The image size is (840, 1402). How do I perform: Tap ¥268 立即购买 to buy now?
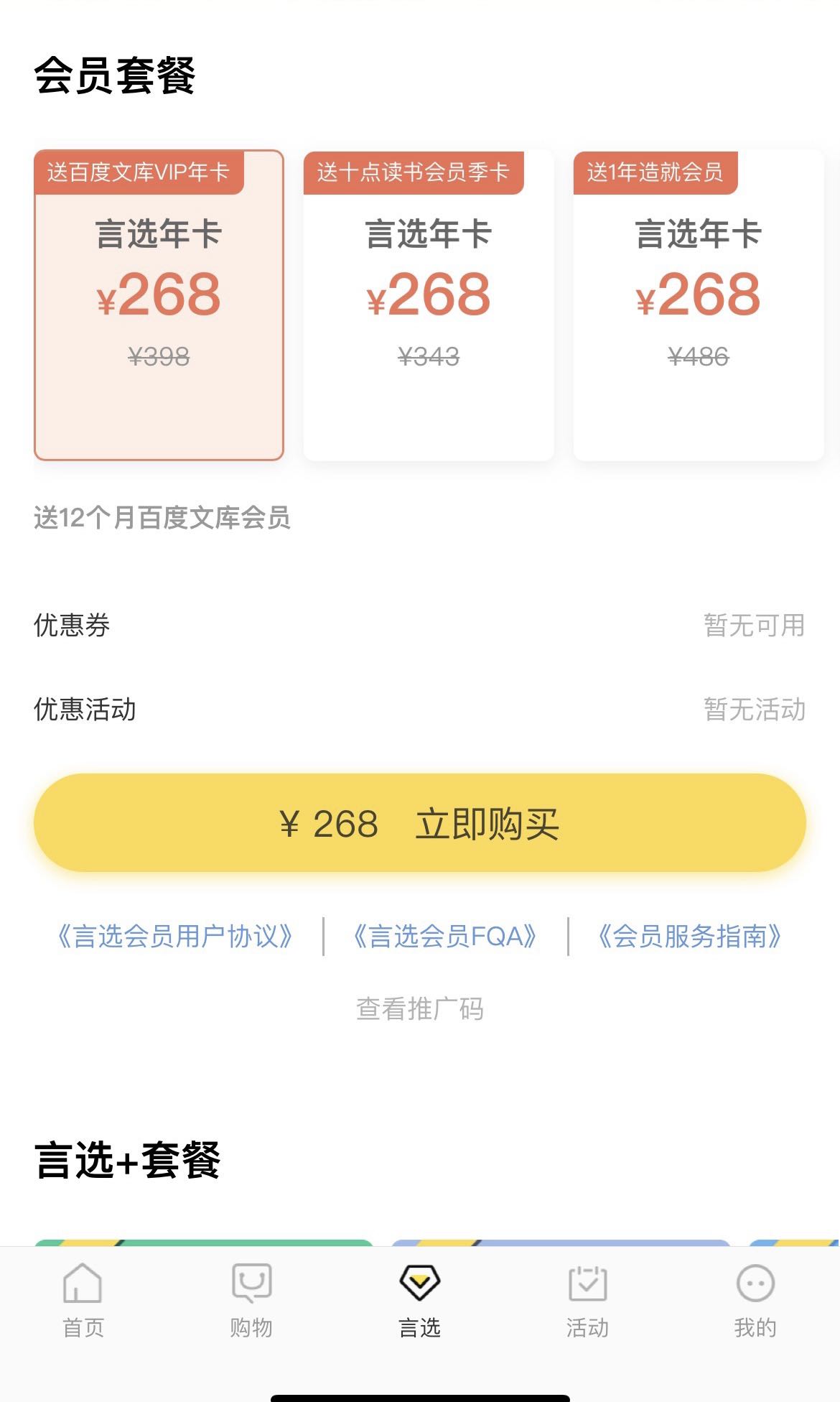tap(419, 823)
